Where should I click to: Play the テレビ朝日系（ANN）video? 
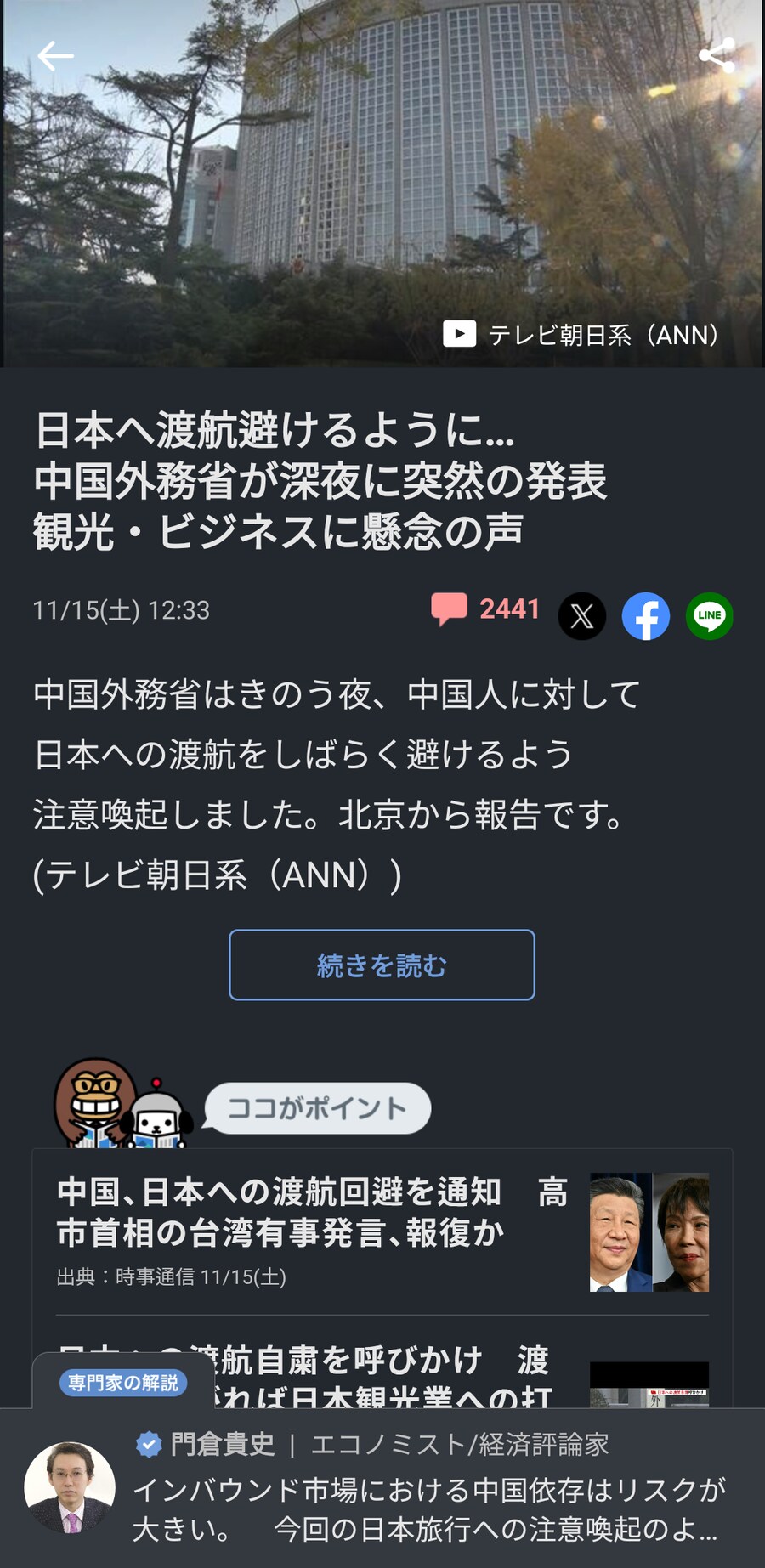pos(461,335)
